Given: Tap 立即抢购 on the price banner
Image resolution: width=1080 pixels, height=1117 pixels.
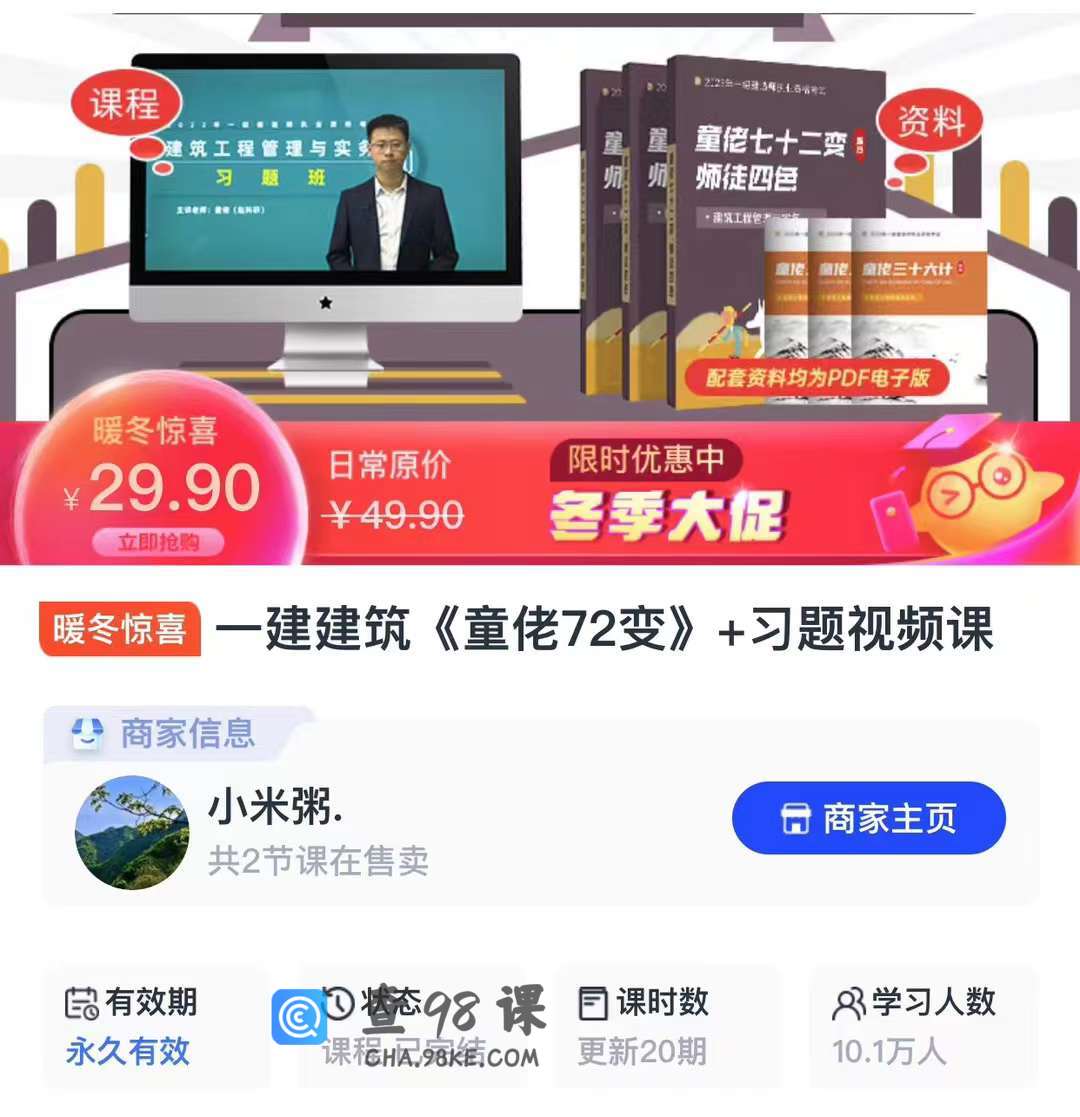Looking at the screenshot, I should coord(158,542).
